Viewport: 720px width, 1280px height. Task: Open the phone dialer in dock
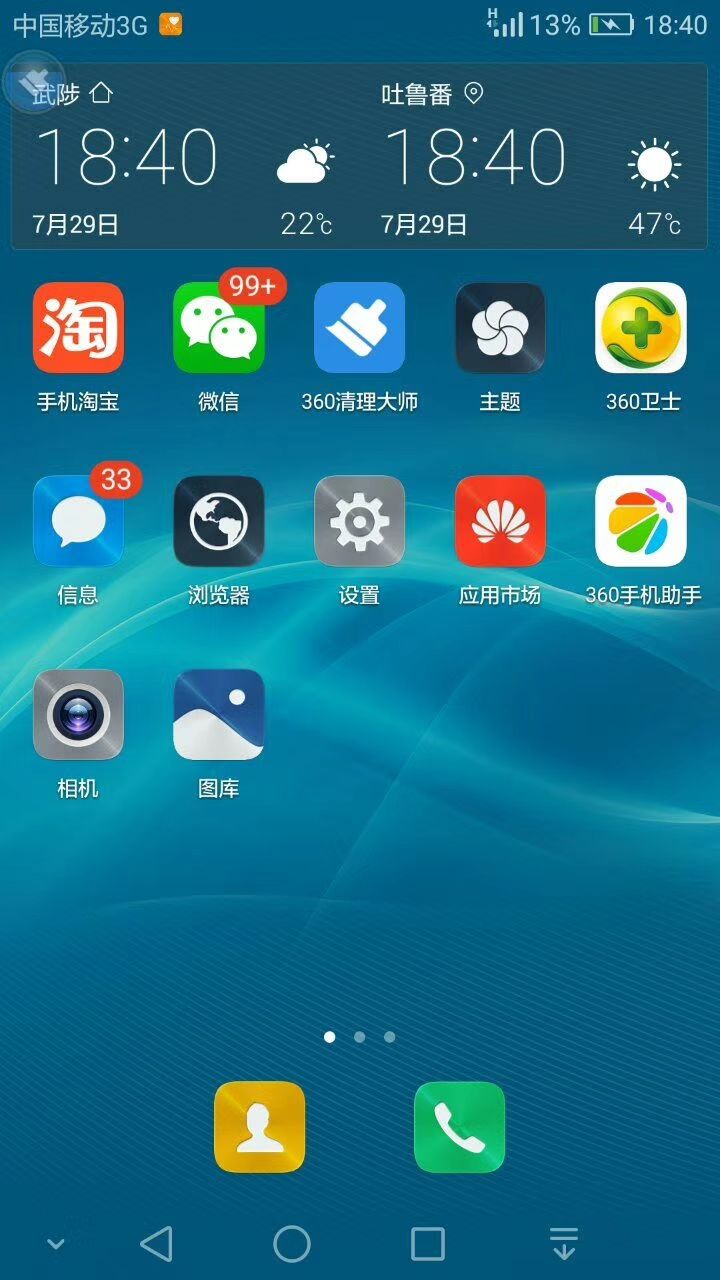pos(459,1126)
